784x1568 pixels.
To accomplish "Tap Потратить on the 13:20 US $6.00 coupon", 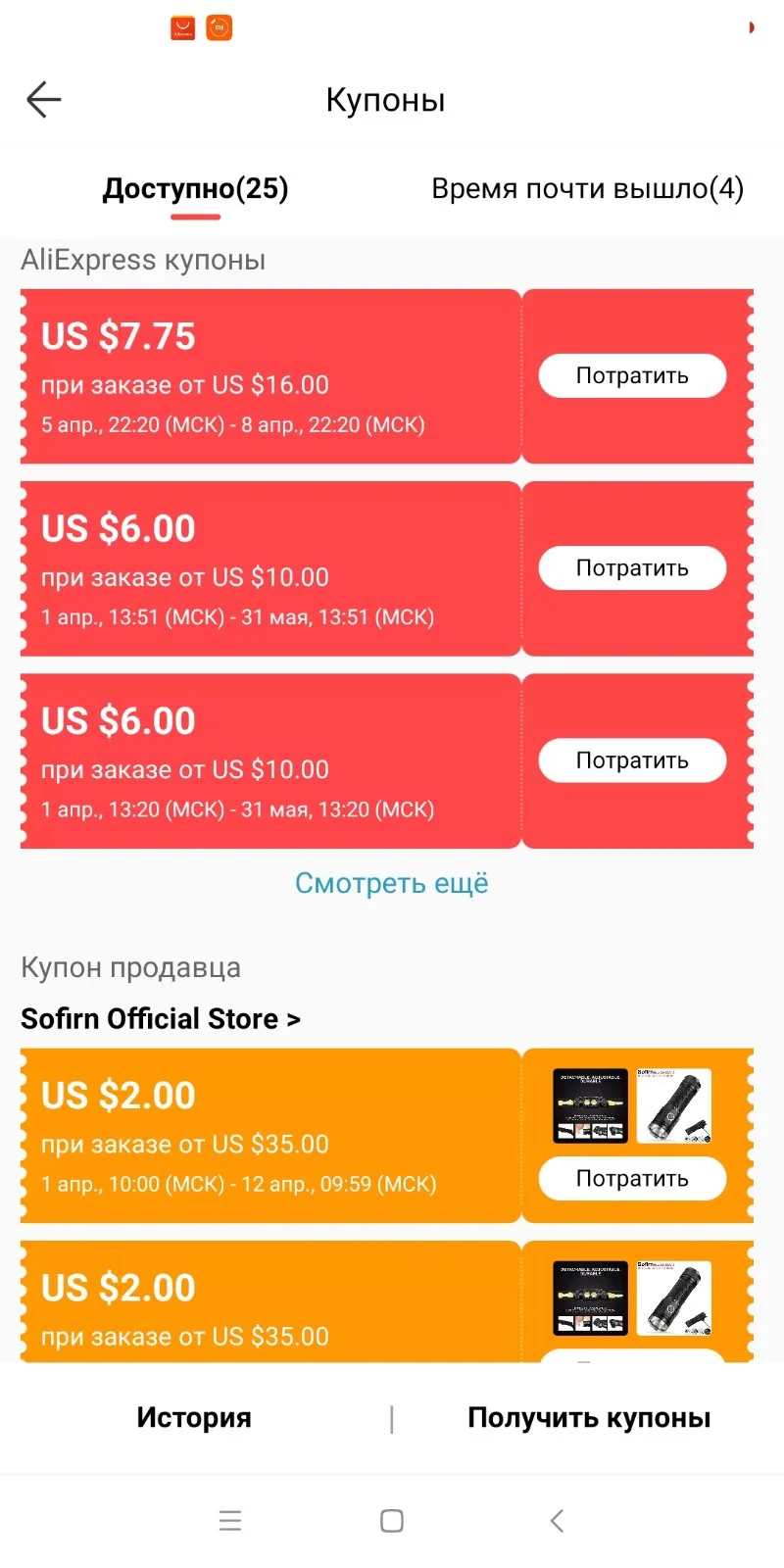I will (632, 759).
